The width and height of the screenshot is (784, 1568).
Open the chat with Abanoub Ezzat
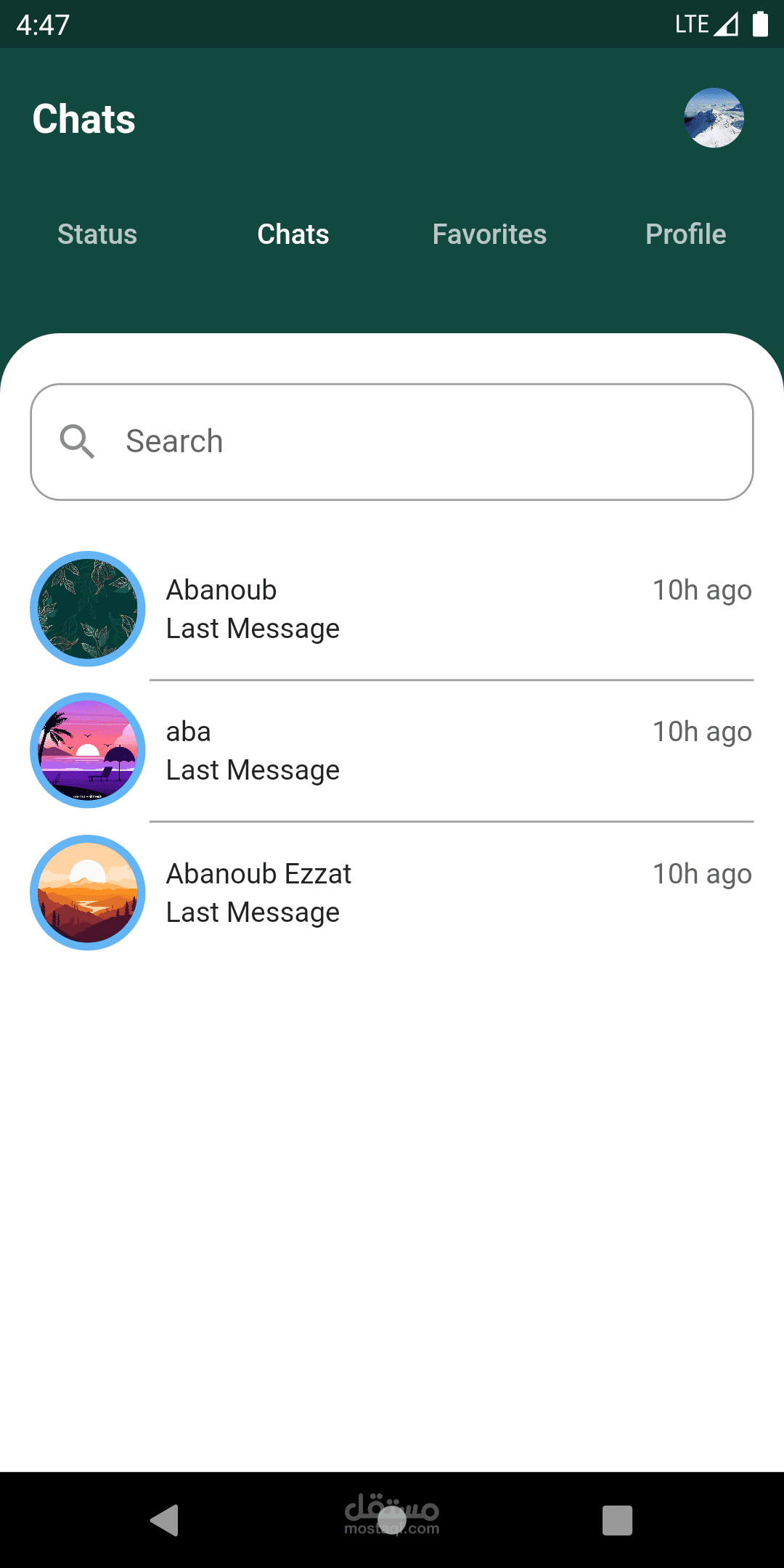(392, 892)
